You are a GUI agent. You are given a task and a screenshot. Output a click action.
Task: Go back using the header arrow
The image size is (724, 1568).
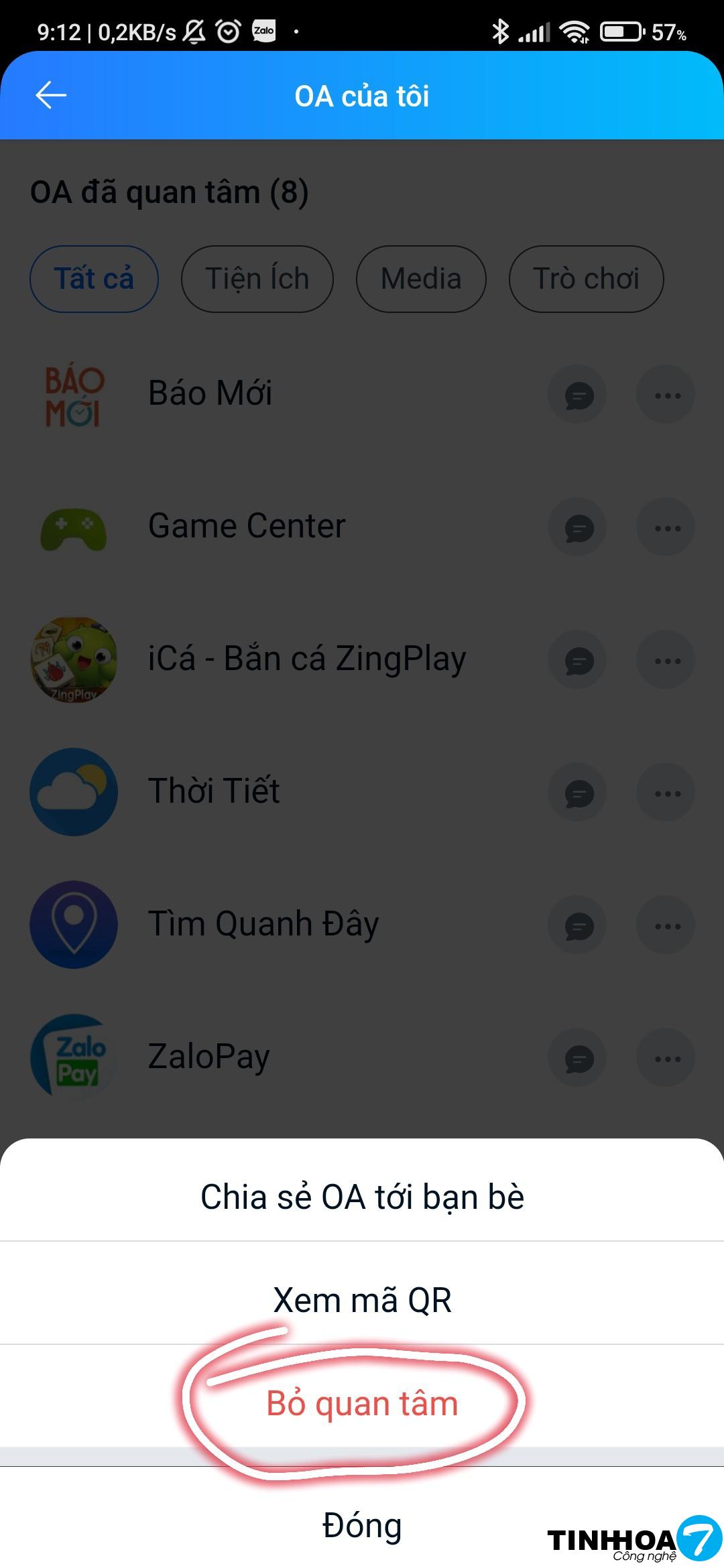pyautogui.click(x=51, y=95)
